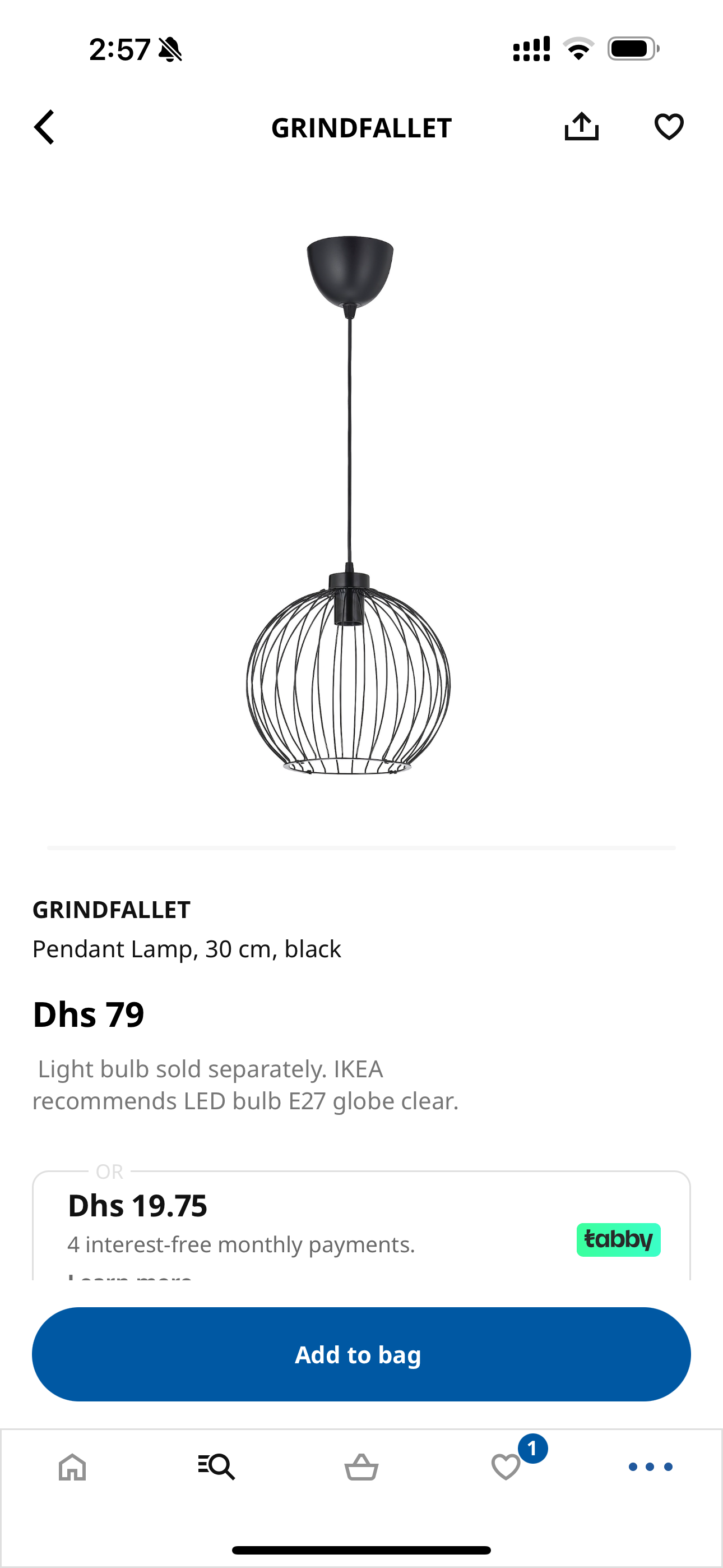
Task: Go back from the GRINDFALLET page
Action: pyautogui.click(x=44, y=127)
